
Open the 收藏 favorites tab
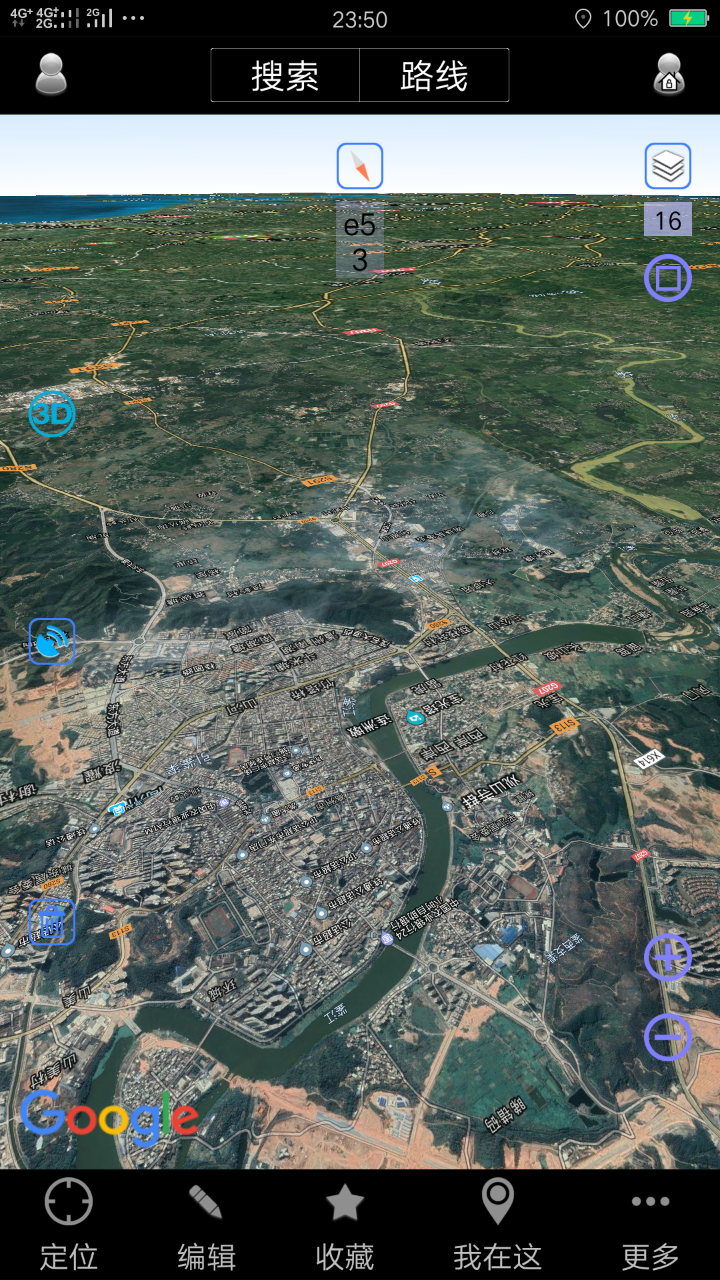(345, 1225)
